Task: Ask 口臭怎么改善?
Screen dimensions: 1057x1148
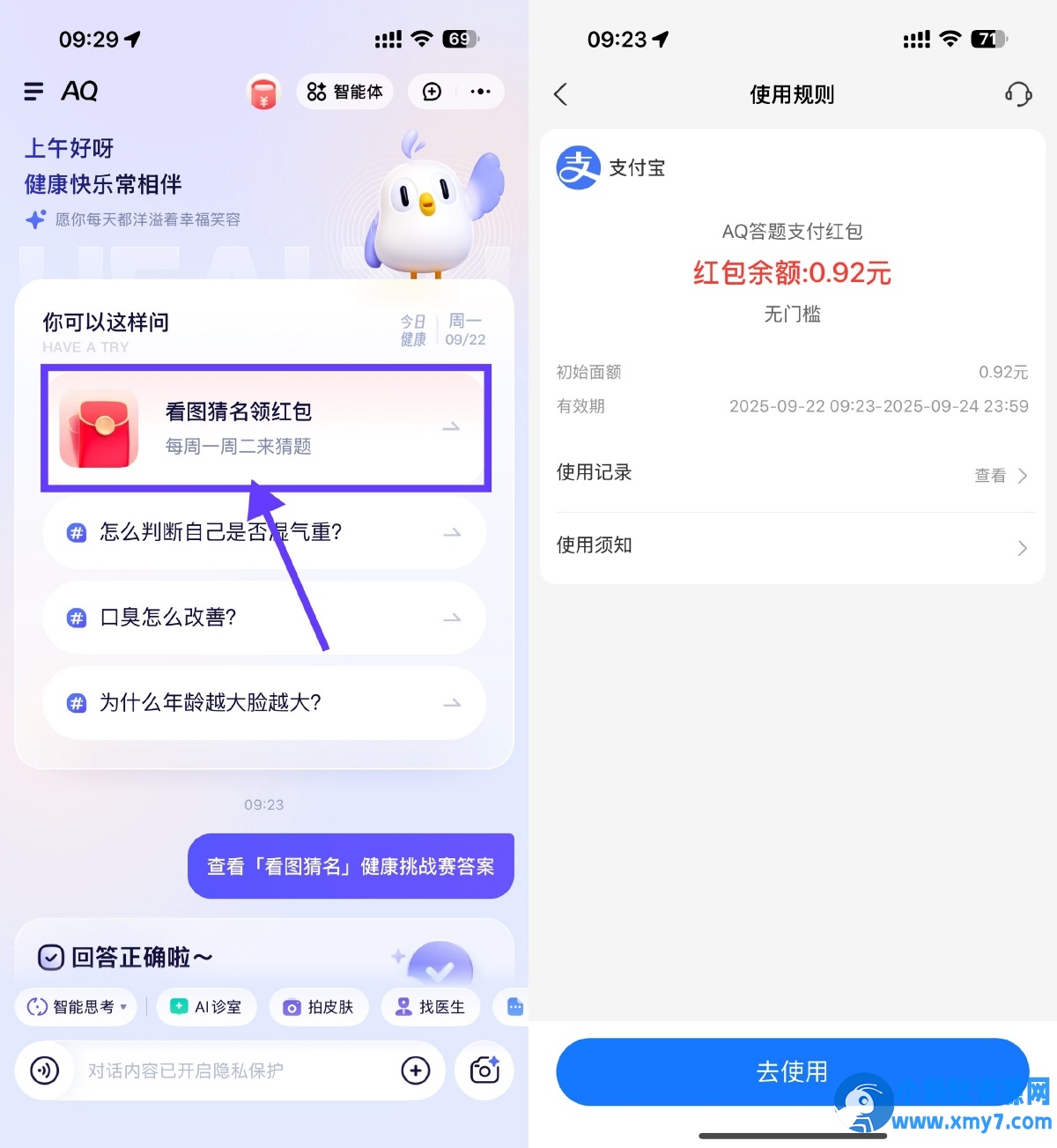Action: click(264, 618)
